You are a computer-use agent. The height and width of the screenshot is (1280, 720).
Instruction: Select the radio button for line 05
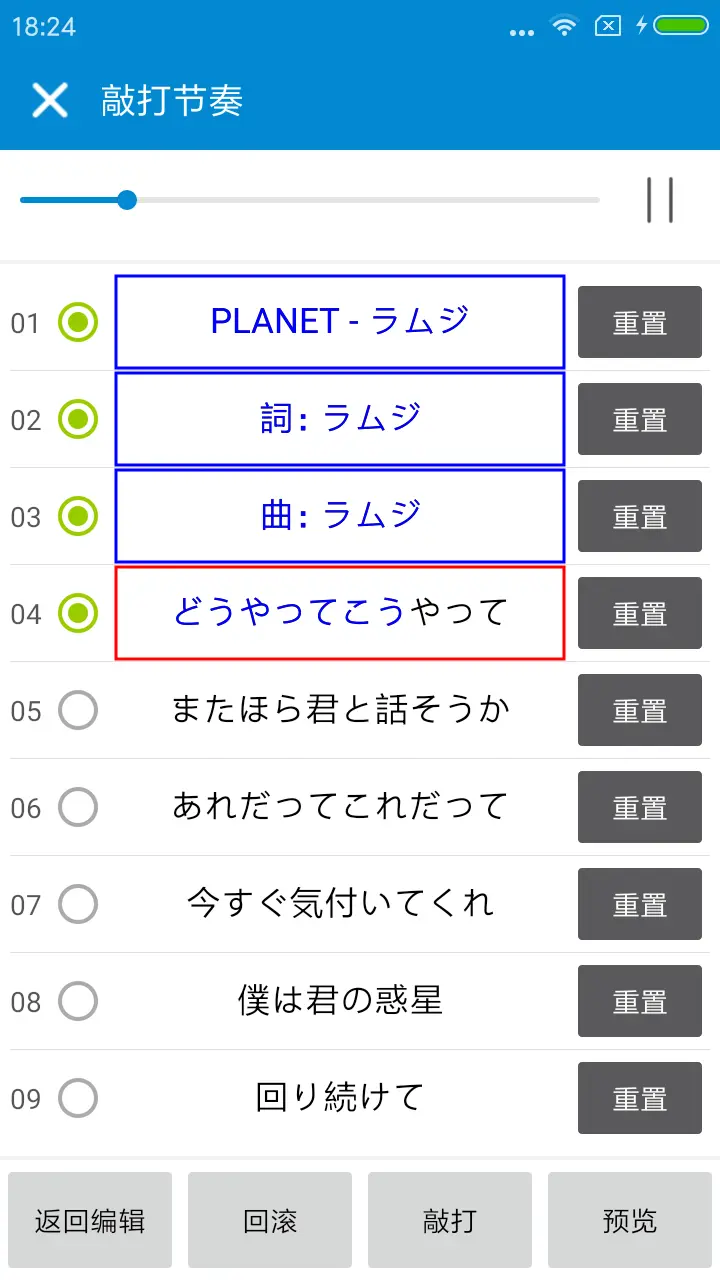78,710
